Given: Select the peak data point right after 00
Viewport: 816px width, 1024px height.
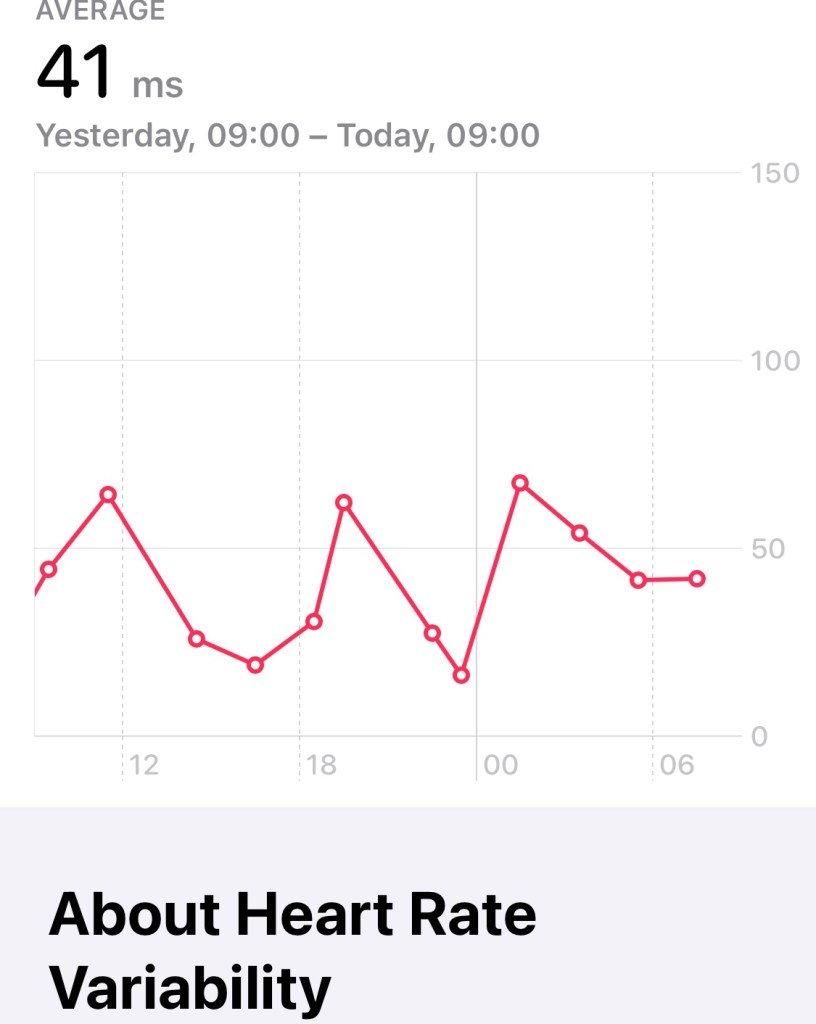Looking at the screenshot, I should point(520,483).
